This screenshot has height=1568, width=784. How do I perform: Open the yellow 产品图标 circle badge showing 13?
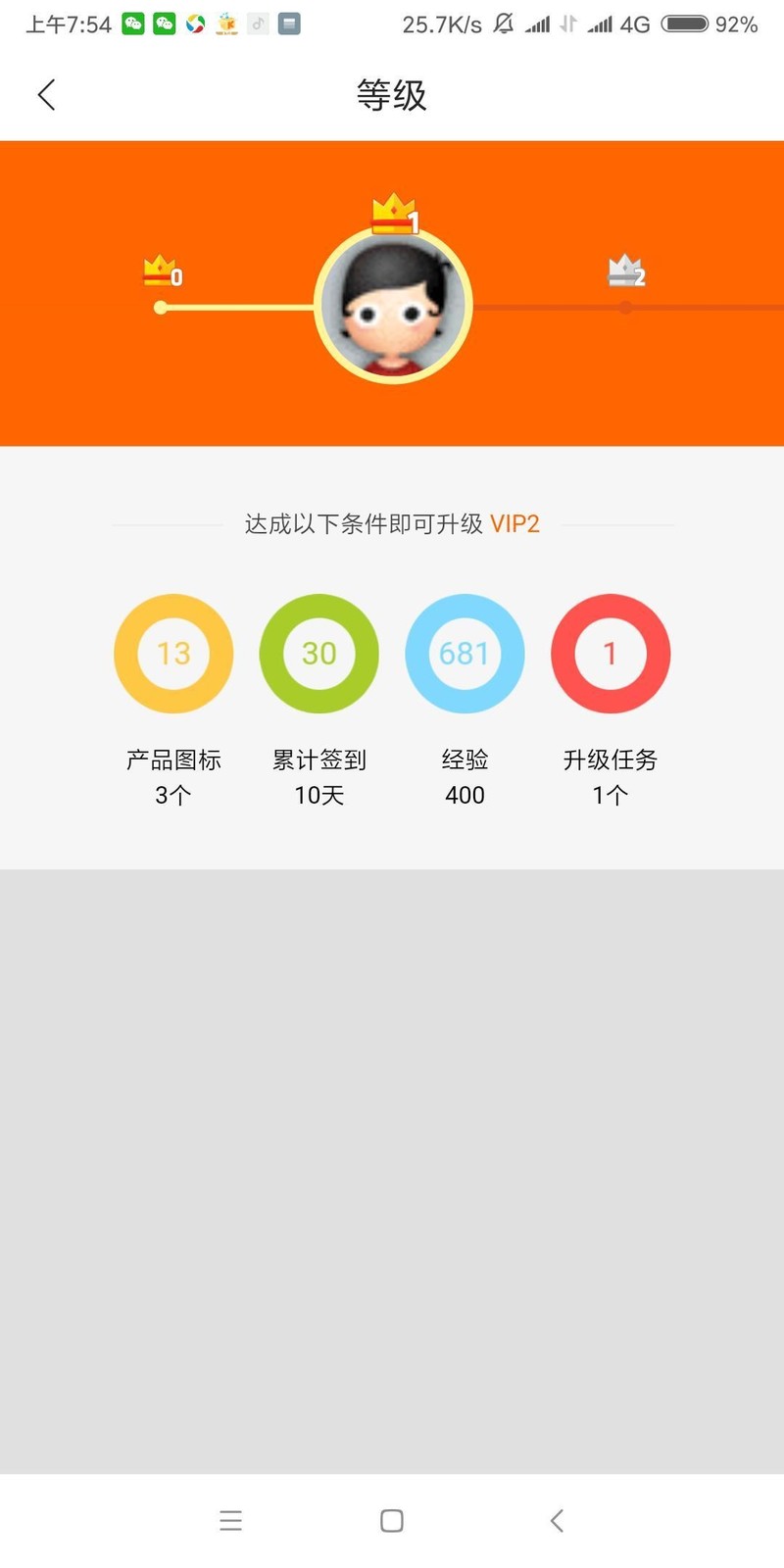[173, 654]
